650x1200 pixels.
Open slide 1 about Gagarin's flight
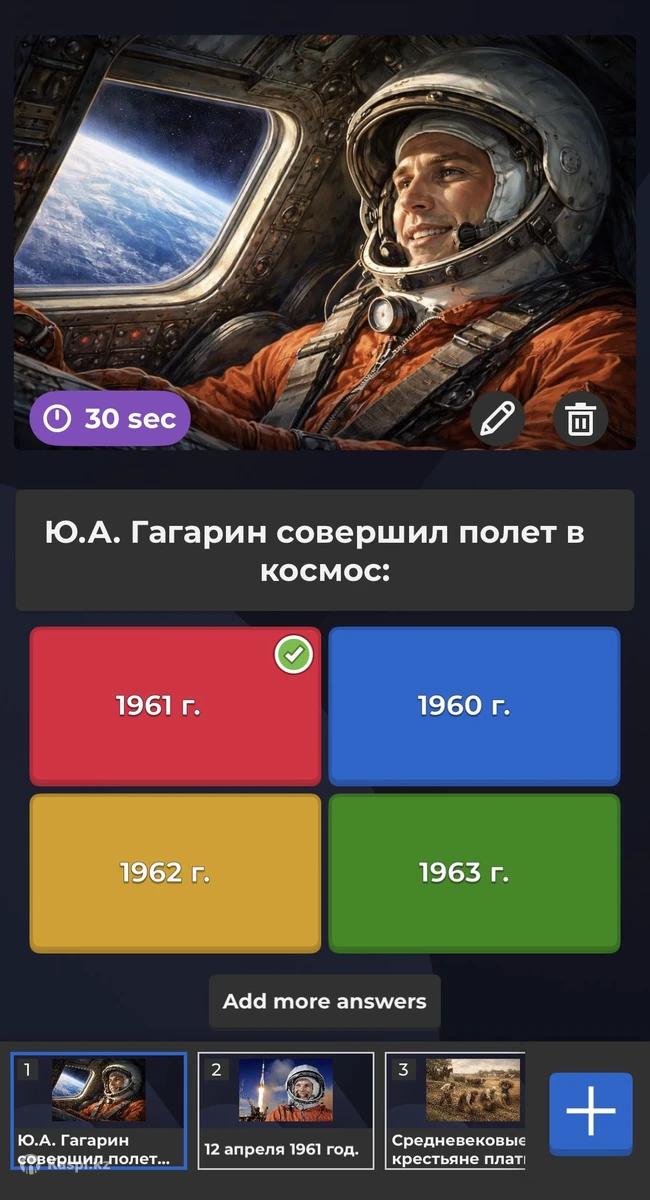98,1110
